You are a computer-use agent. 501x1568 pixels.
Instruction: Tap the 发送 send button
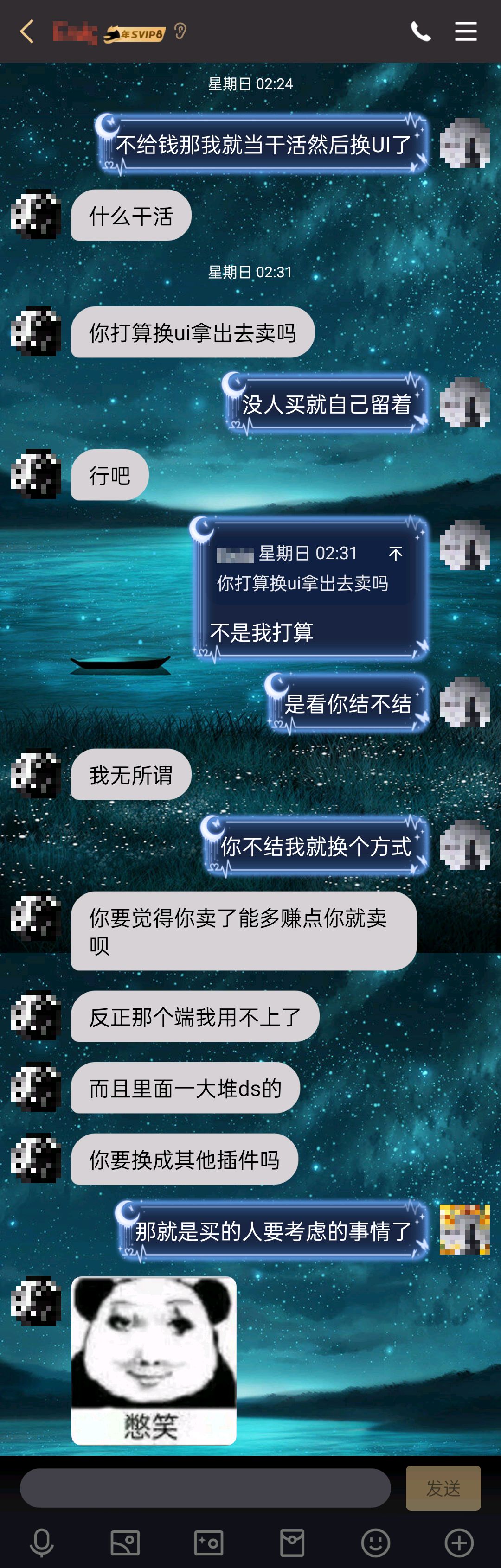point(443,1488)
